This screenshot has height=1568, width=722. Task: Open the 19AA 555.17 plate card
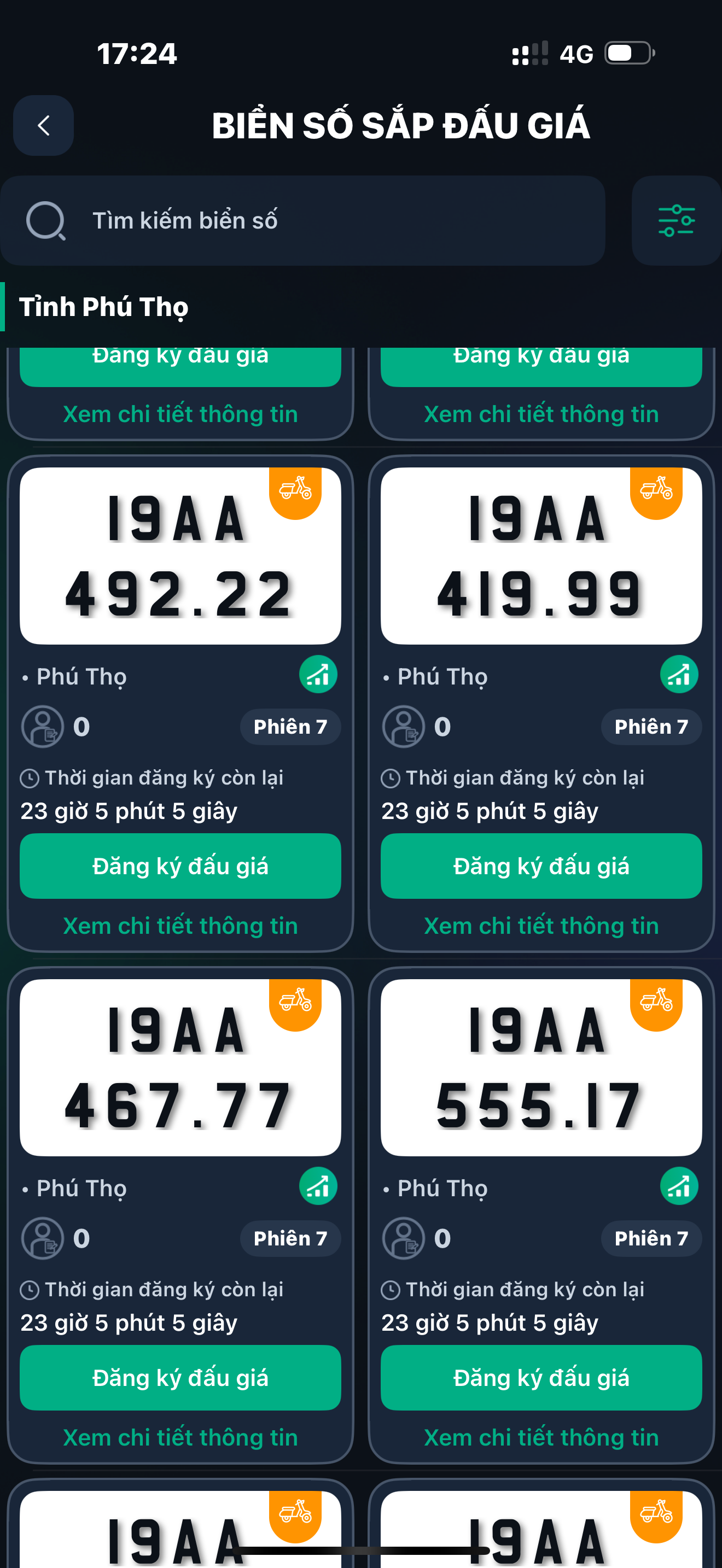tap(540, 1067)
